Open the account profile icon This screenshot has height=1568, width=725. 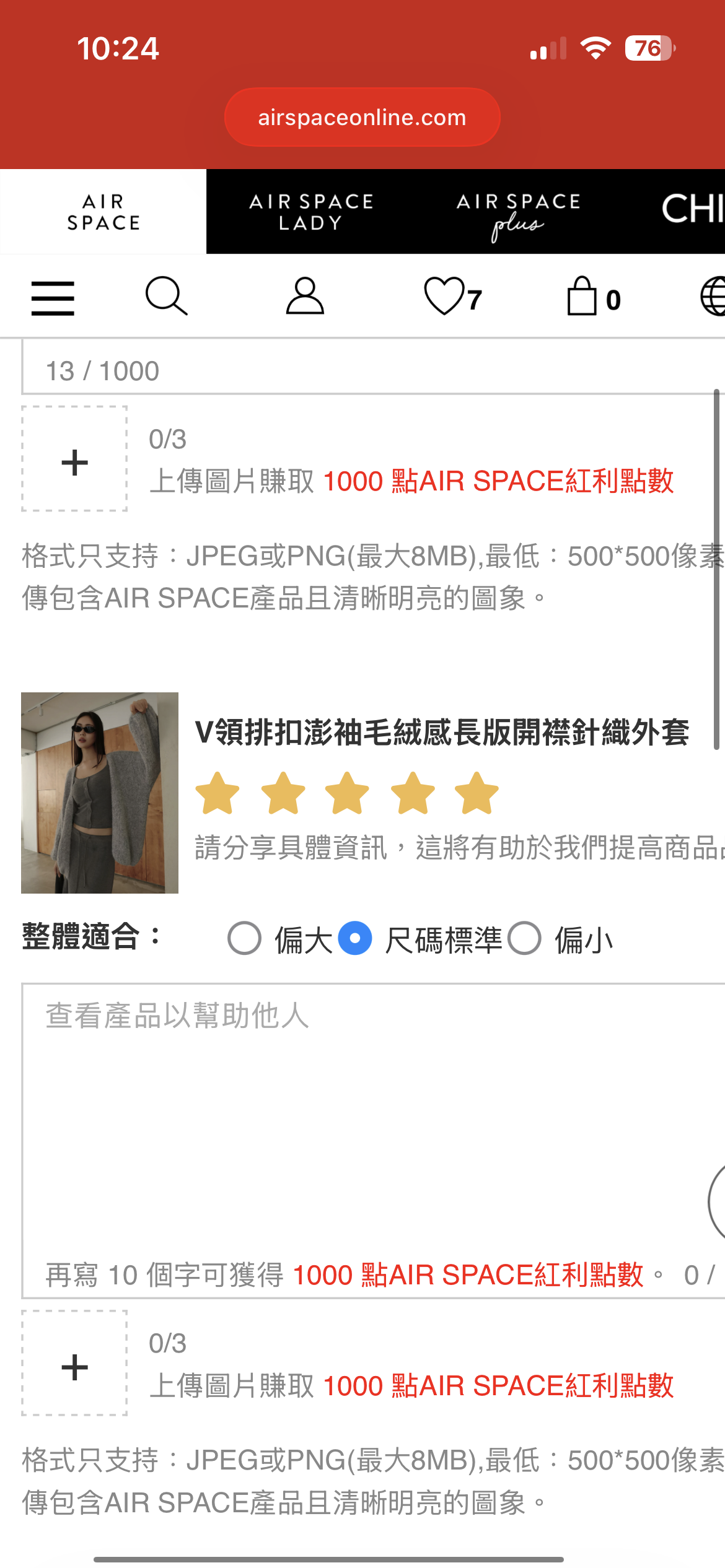coord(304,297)
